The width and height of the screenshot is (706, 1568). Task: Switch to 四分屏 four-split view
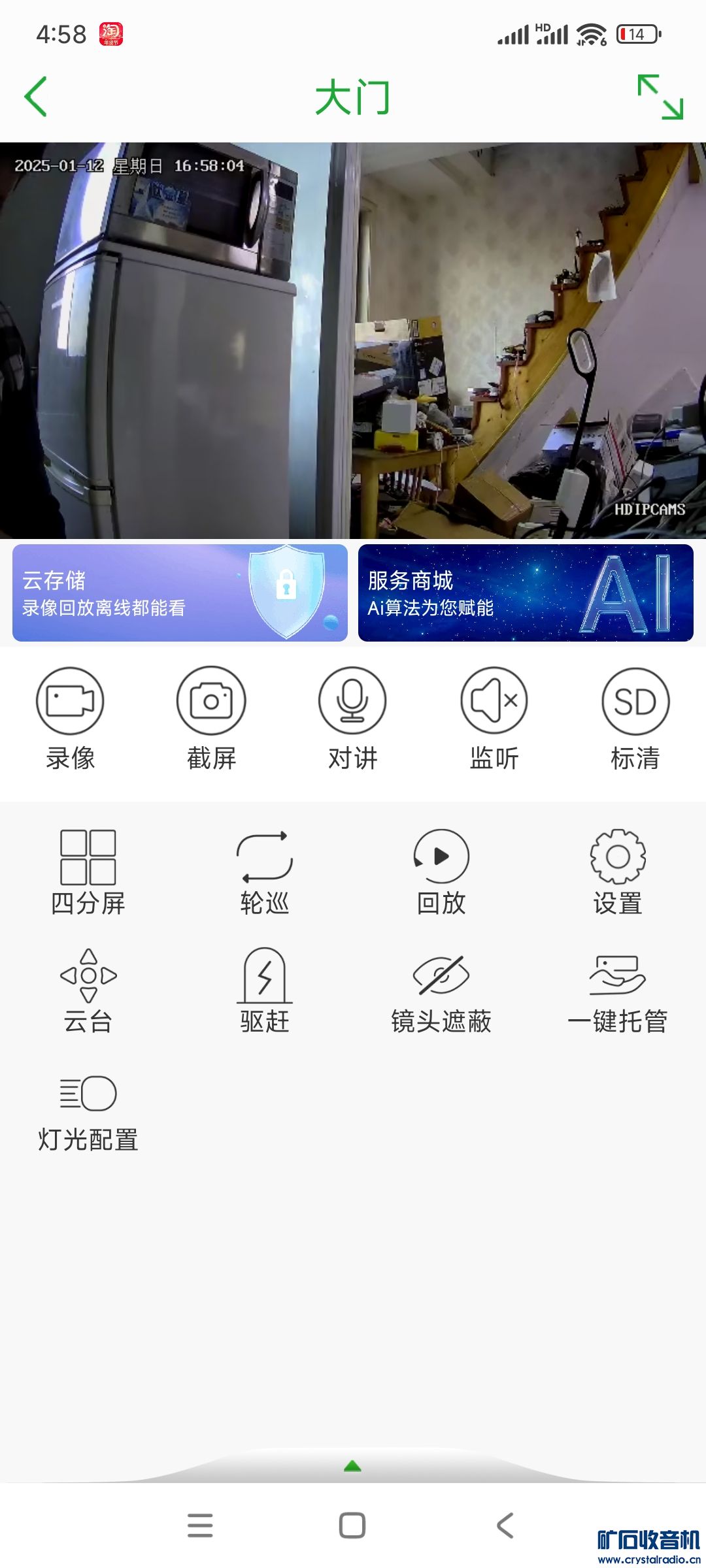[88, 872]
